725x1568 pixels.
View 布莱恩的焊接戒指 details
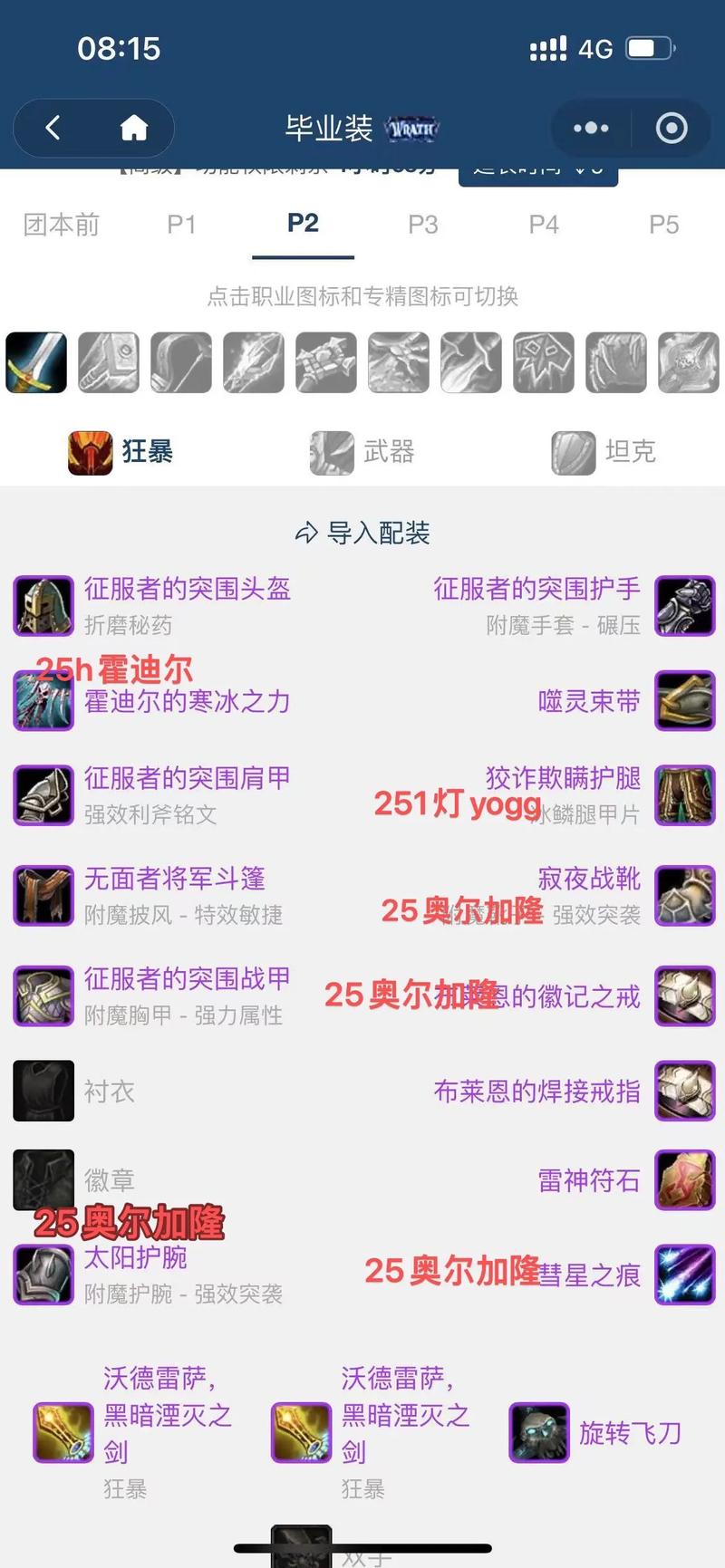(x=536, y=1092)
